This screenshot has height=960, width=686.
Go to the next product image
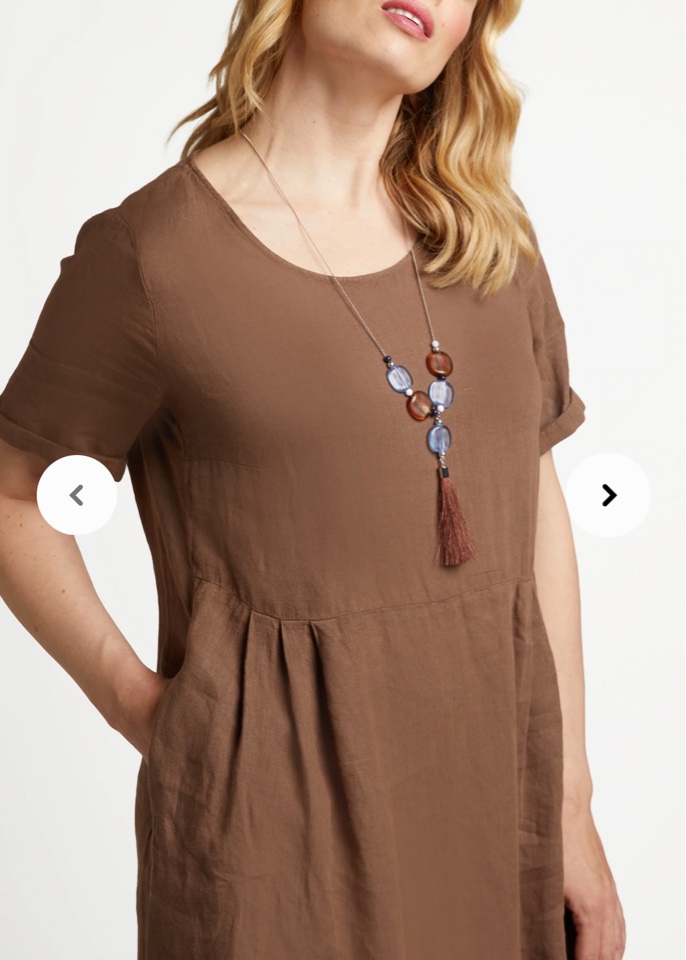click(608, 495)
